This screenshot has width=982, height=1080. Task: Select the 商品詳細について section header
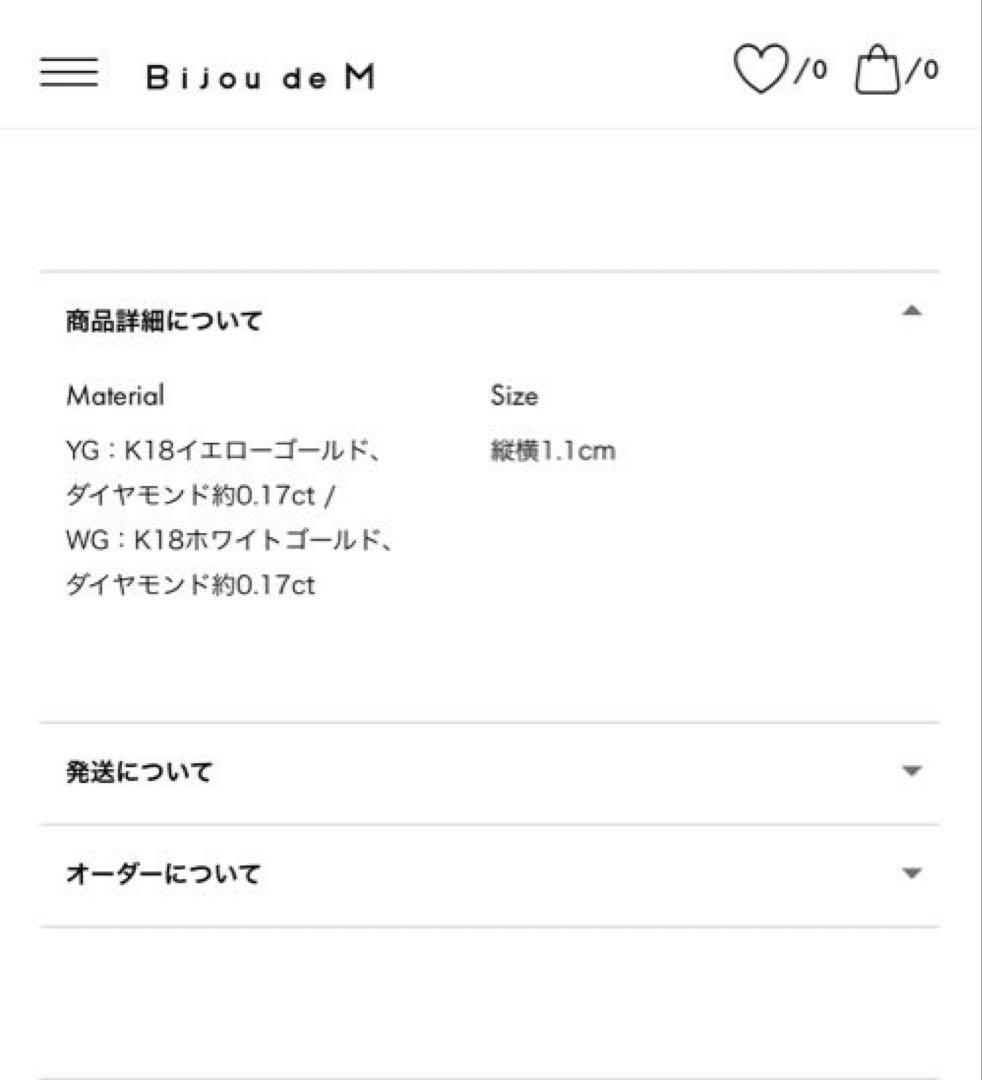tap(162, 320)
